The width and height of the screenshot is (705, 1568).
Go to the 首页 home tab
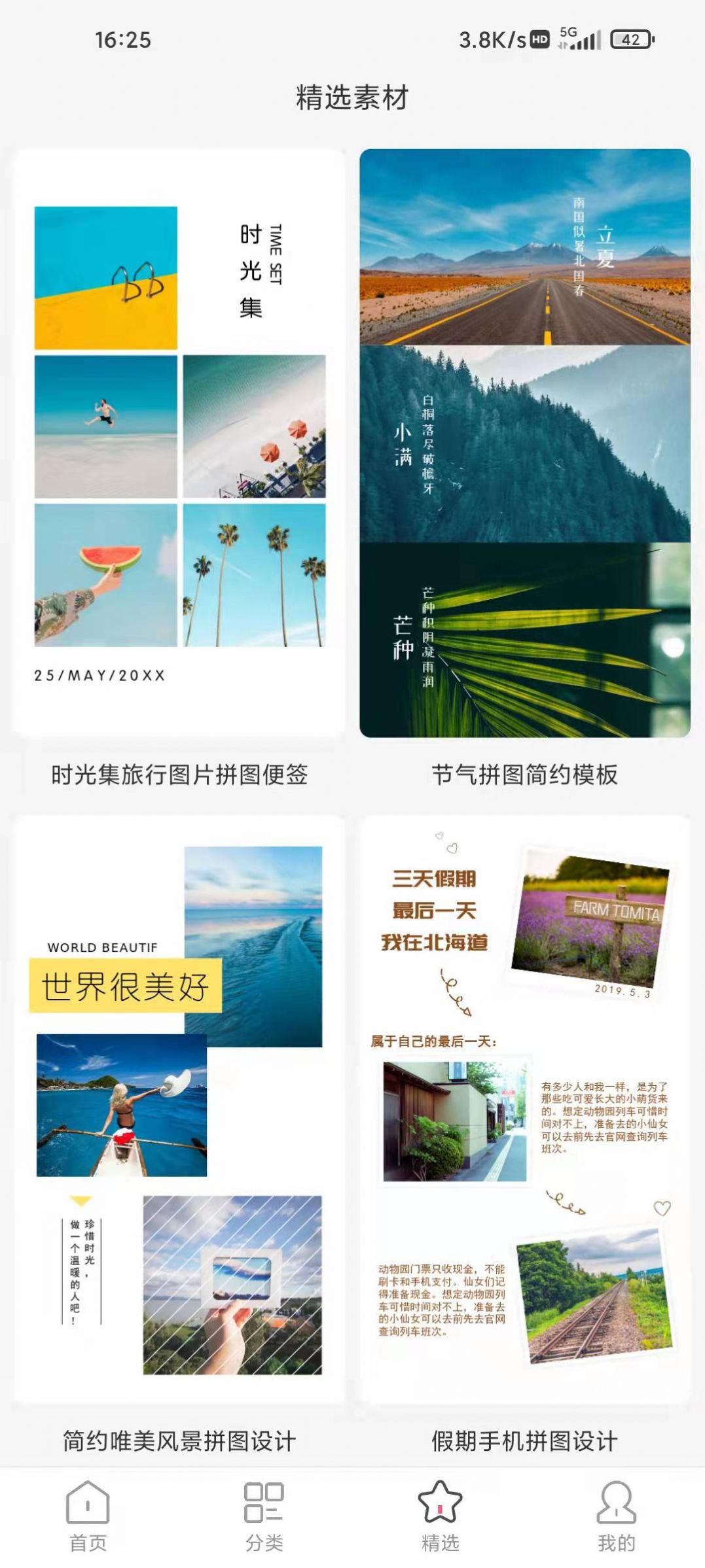(88, 1516)
